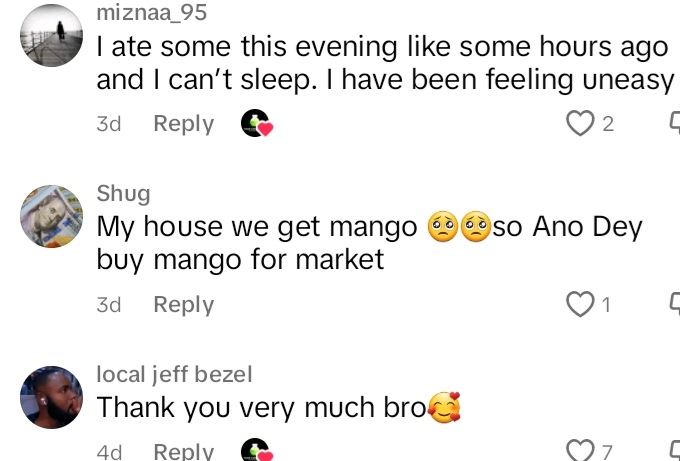Like Shug's comment

(x=580, y=305)
